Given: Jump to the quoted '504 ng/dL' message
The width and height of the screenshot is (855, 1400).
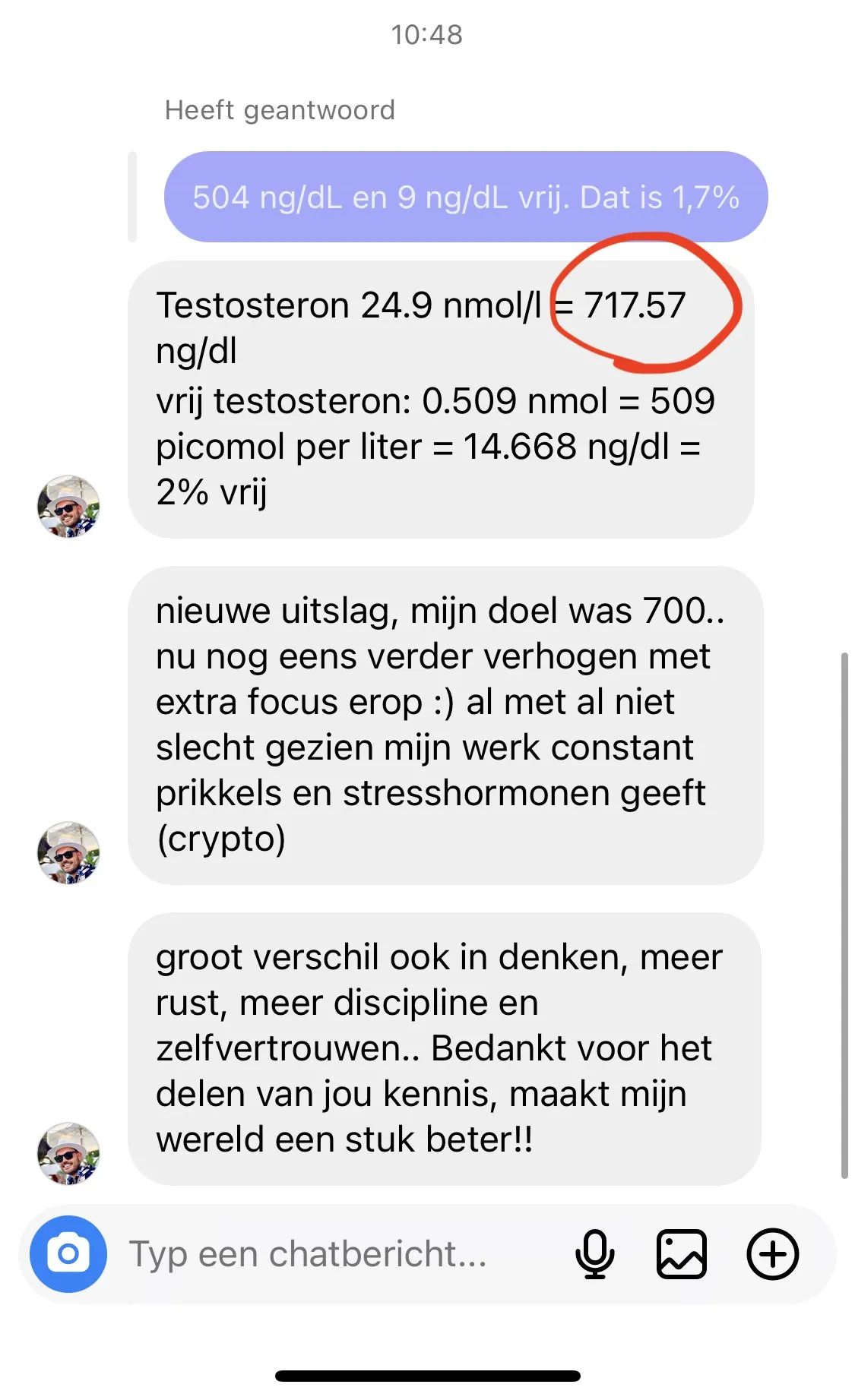Looking at the screenshot, I should point(465,198).
